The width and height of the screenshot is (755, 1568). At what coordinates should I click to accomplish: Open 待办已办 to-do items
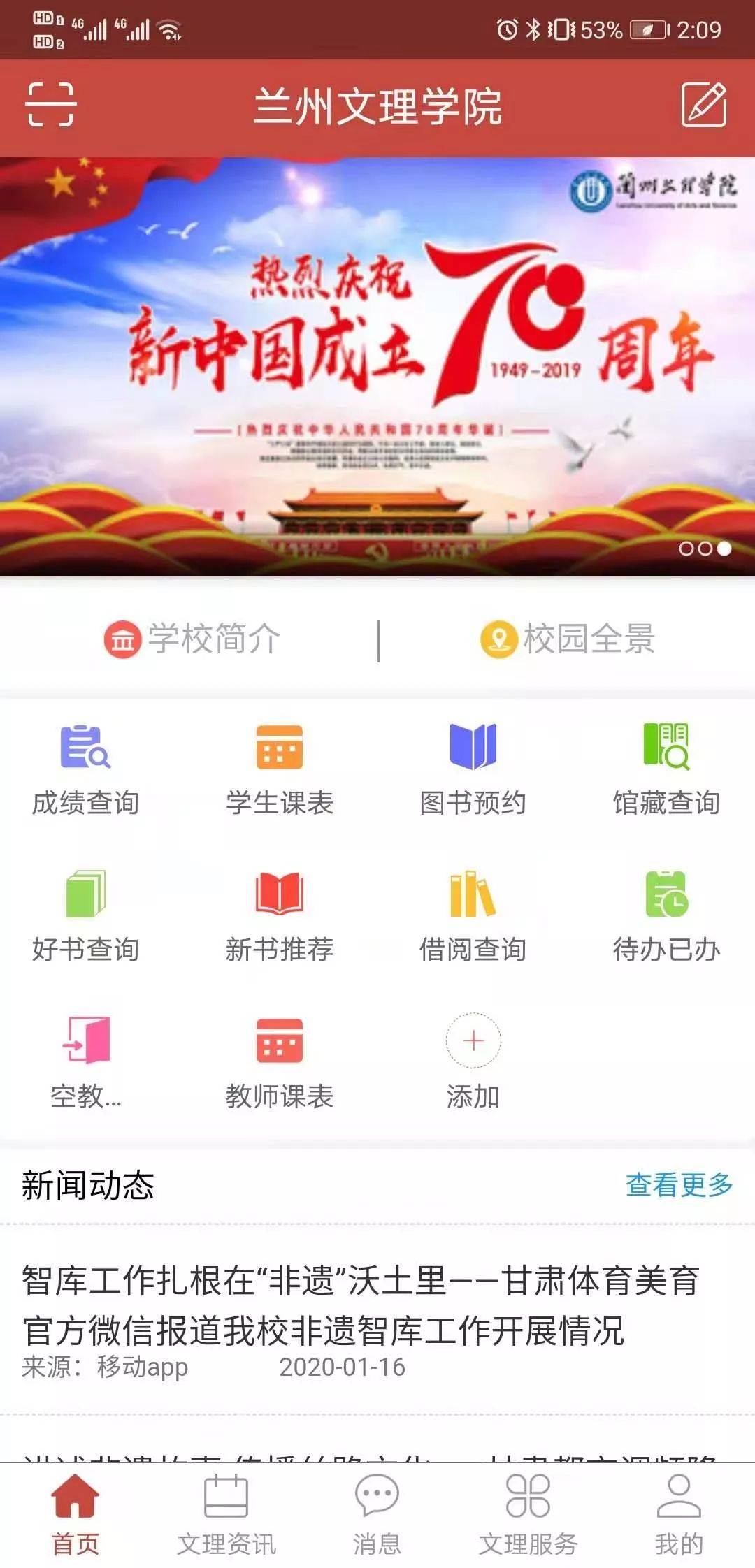pos(666,917)
